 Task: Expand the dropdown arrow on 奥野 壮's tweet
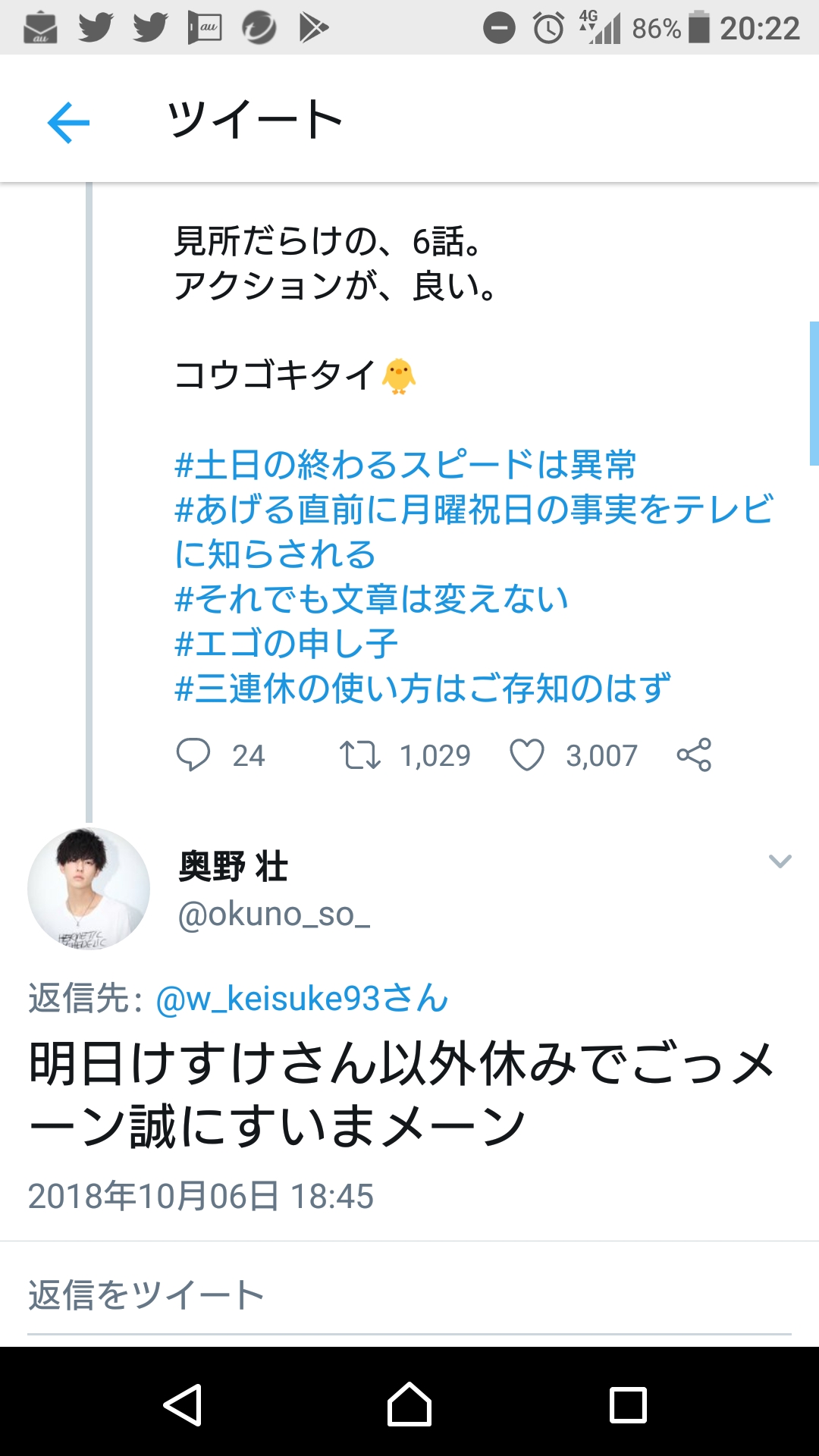[x=780, y=861]
